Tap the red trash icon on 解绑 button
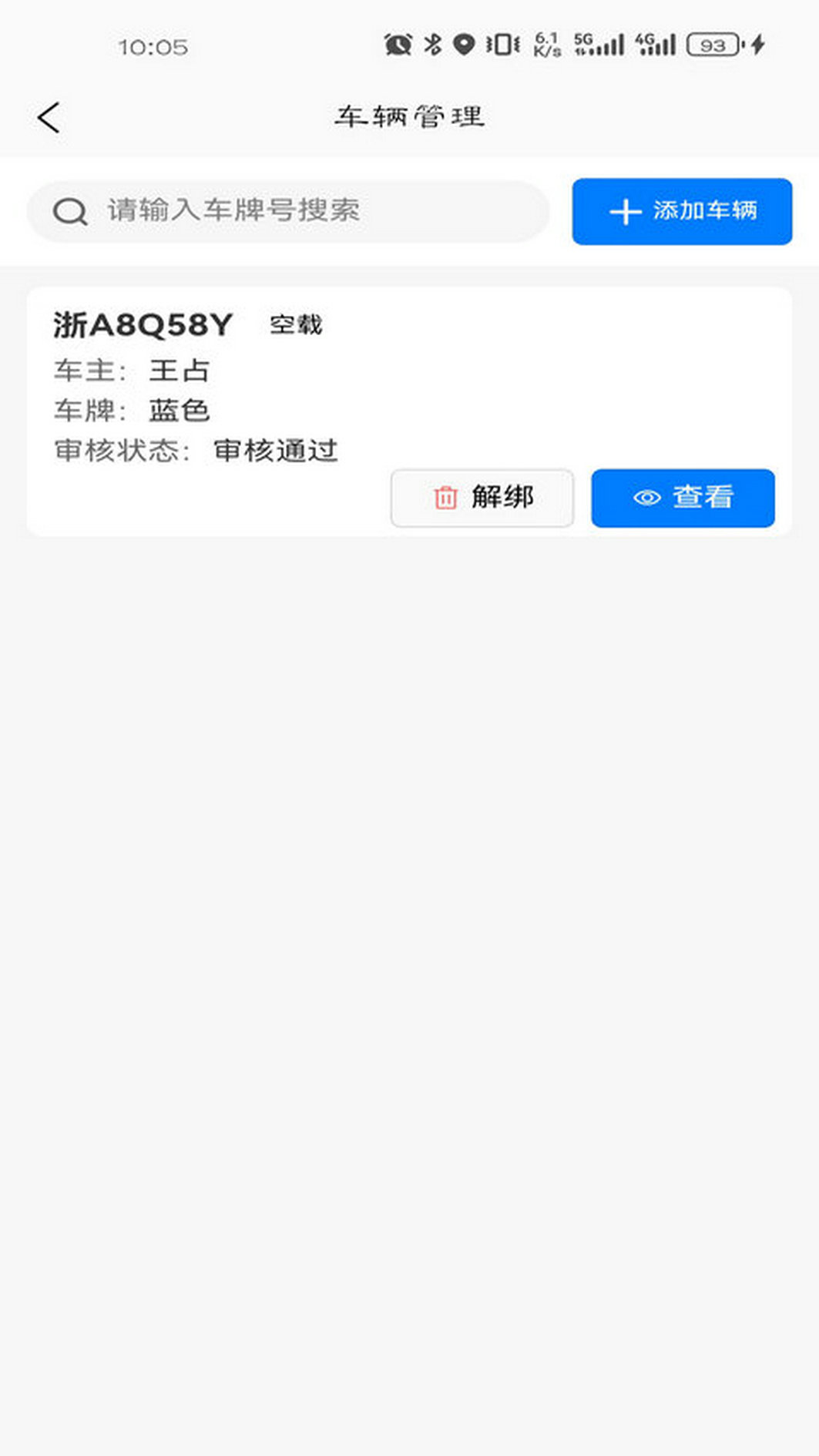The image size is (819, 1456). 444,498
